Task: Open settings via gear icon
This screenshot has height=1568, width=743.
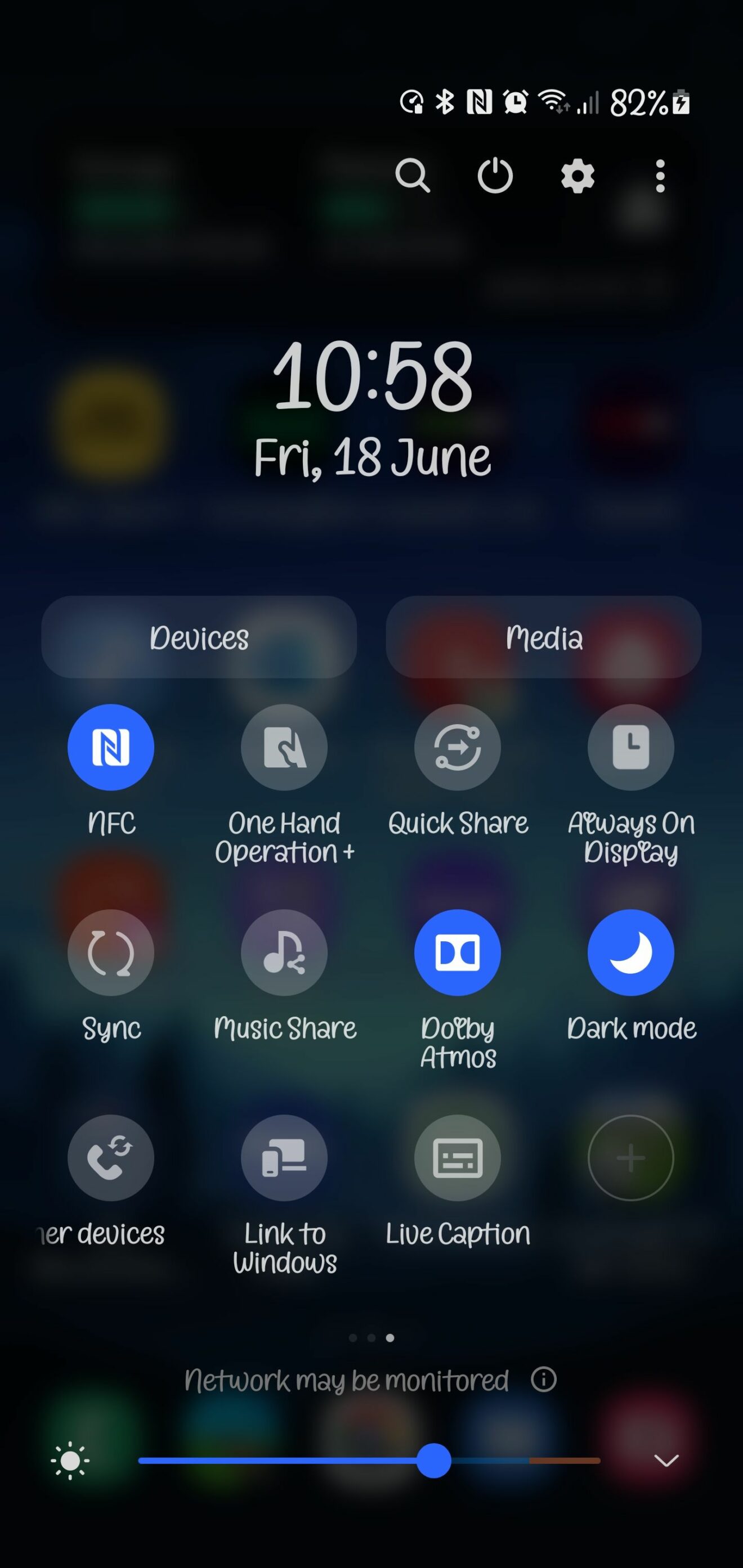Action: pyautogui.click(x=578, y=176)
